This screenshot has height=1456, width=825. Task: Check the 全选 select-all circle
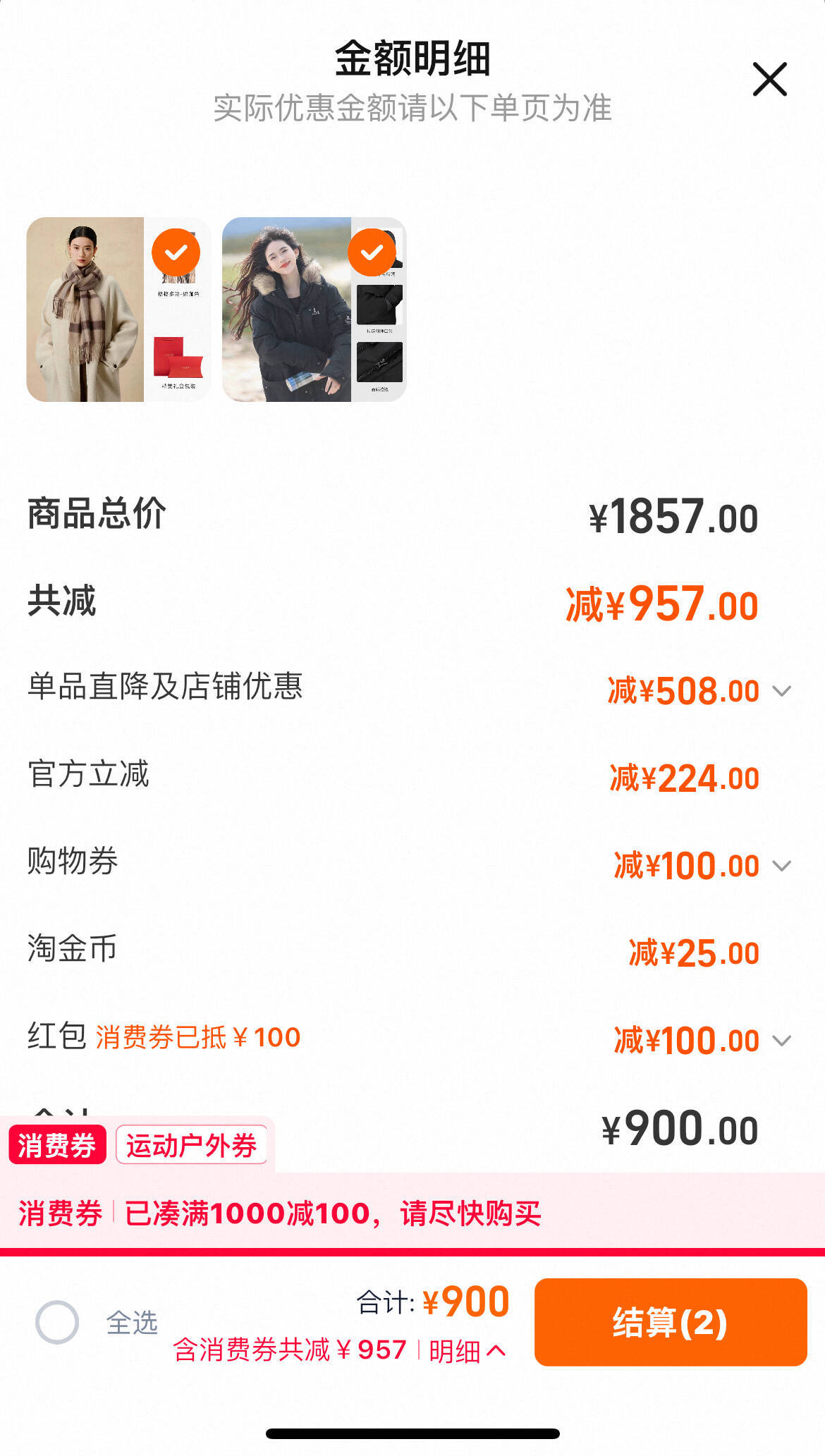pyautogui.click(x=57, y=1322)
